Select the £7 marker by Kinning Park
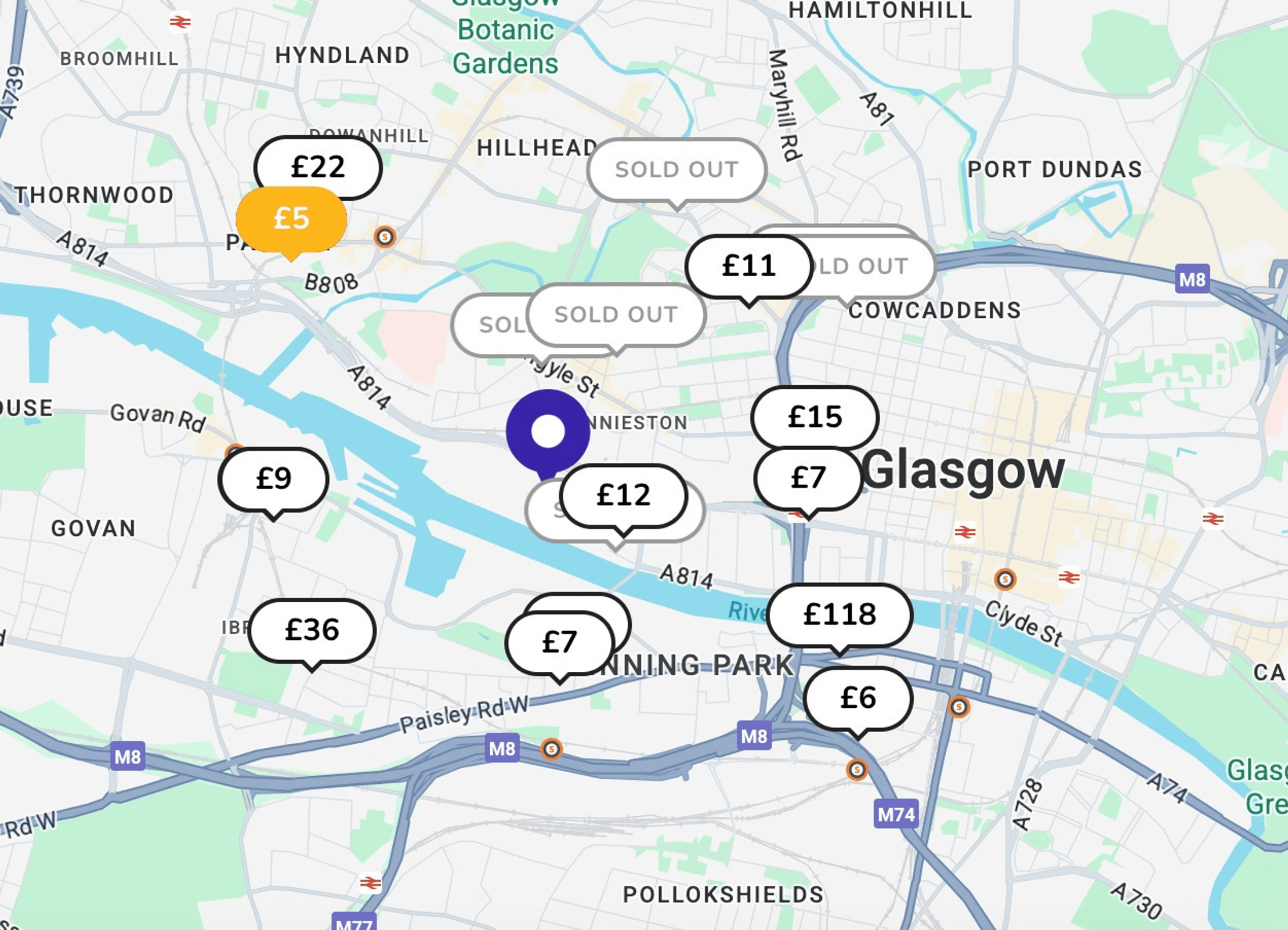Viewport: 1288px width, 930px height. point(559,642)
